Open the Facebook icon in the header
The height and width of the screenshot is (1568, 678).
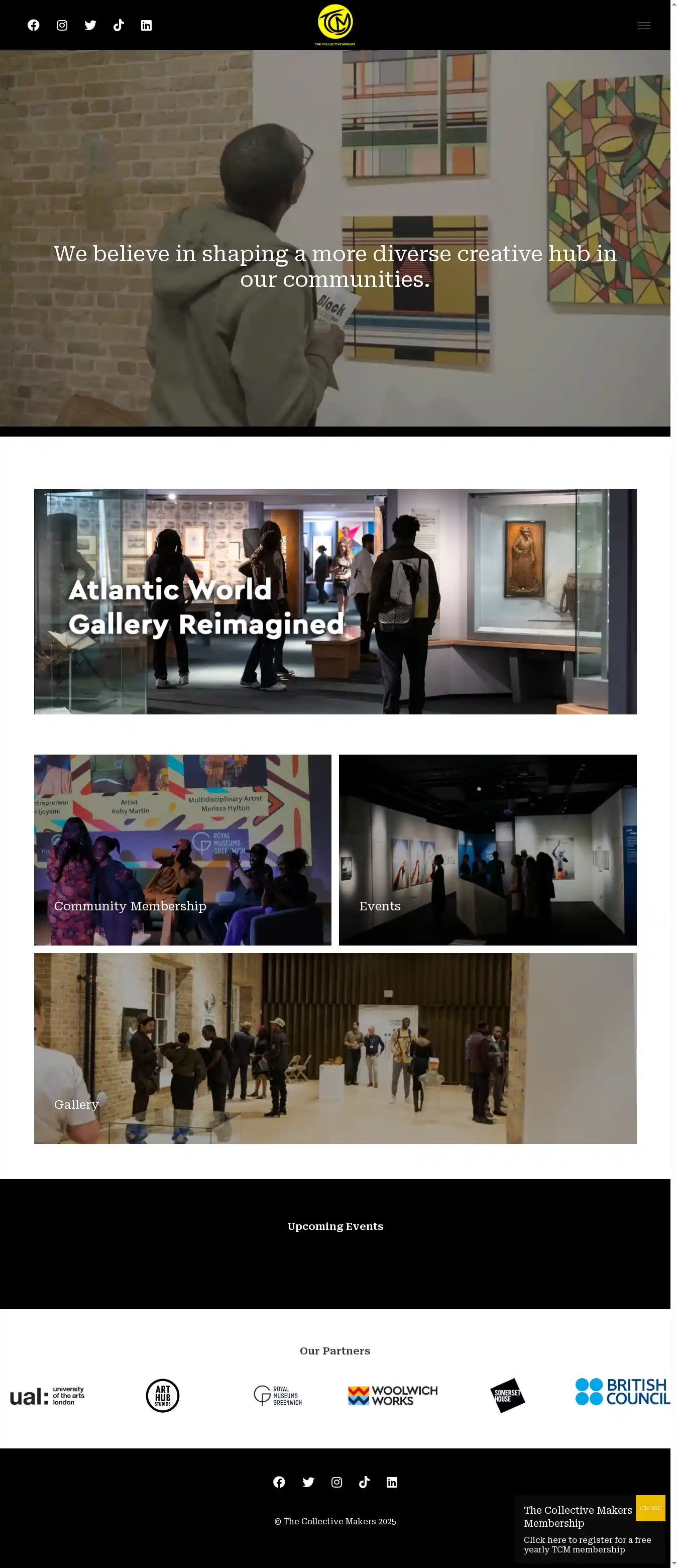34,25
